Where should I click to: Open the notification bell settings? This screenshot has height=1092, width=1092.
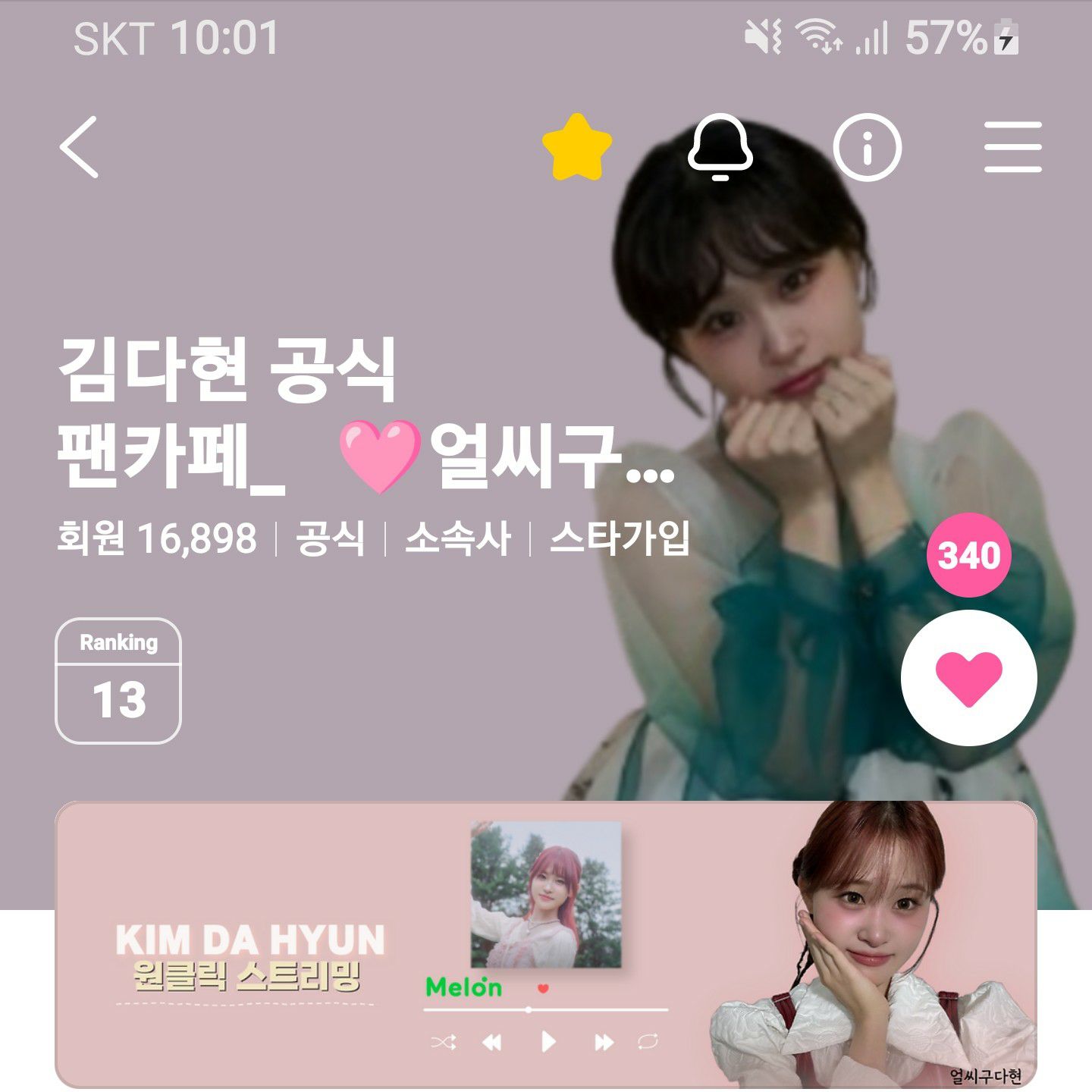[x=720, y=147]
